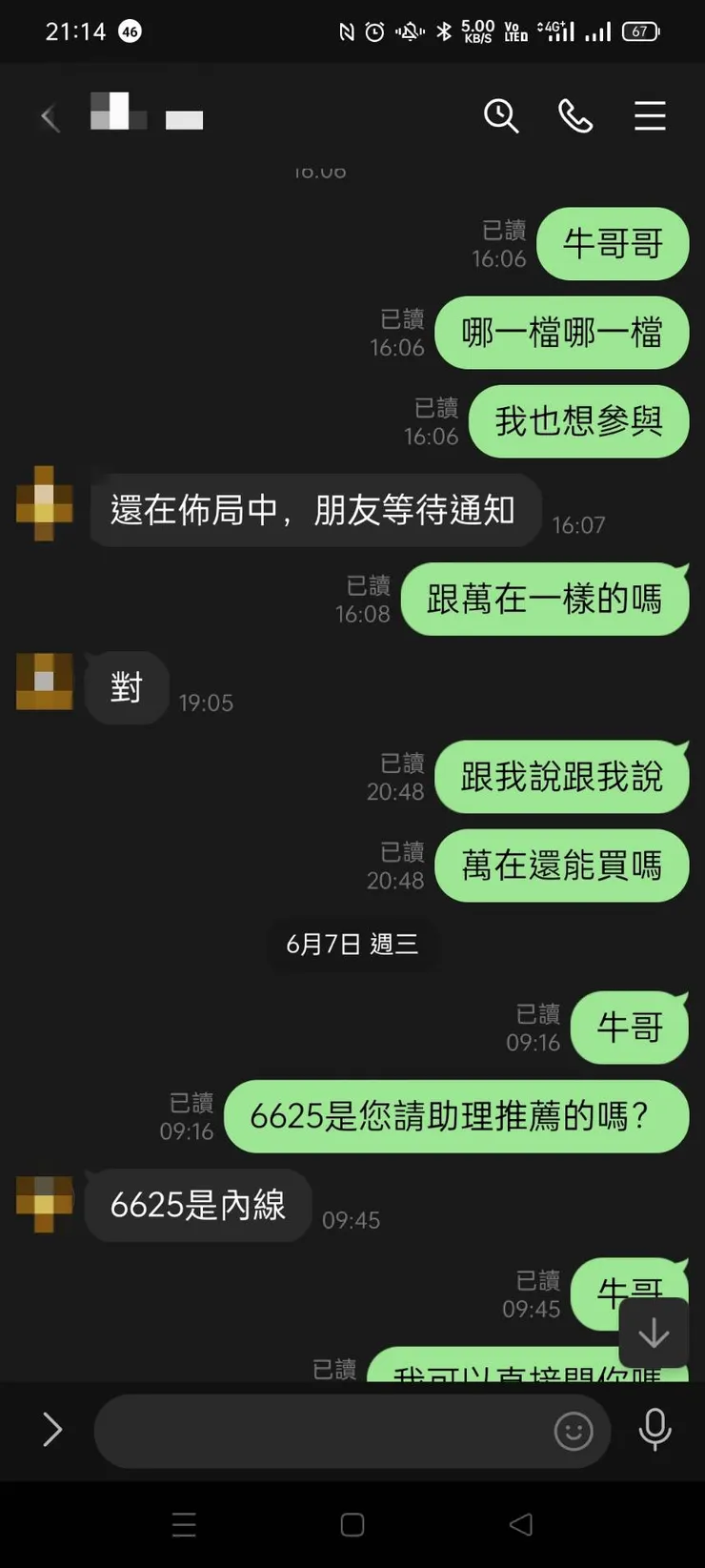Tap the 萬在還能買嗎 message bubble

(561, 865)
